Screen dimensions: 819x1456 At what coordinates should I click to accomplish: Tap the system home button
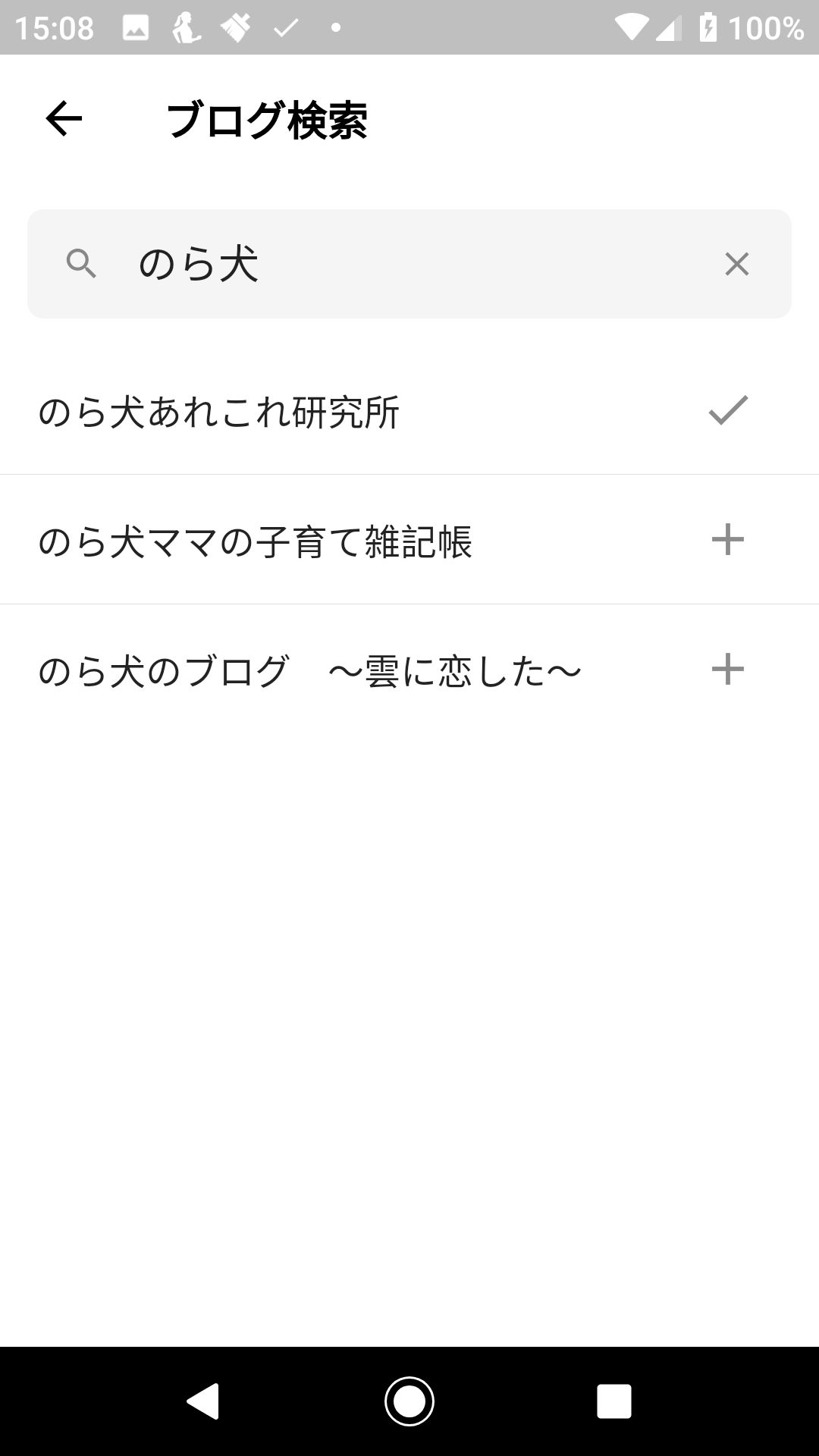point(409,1401)
